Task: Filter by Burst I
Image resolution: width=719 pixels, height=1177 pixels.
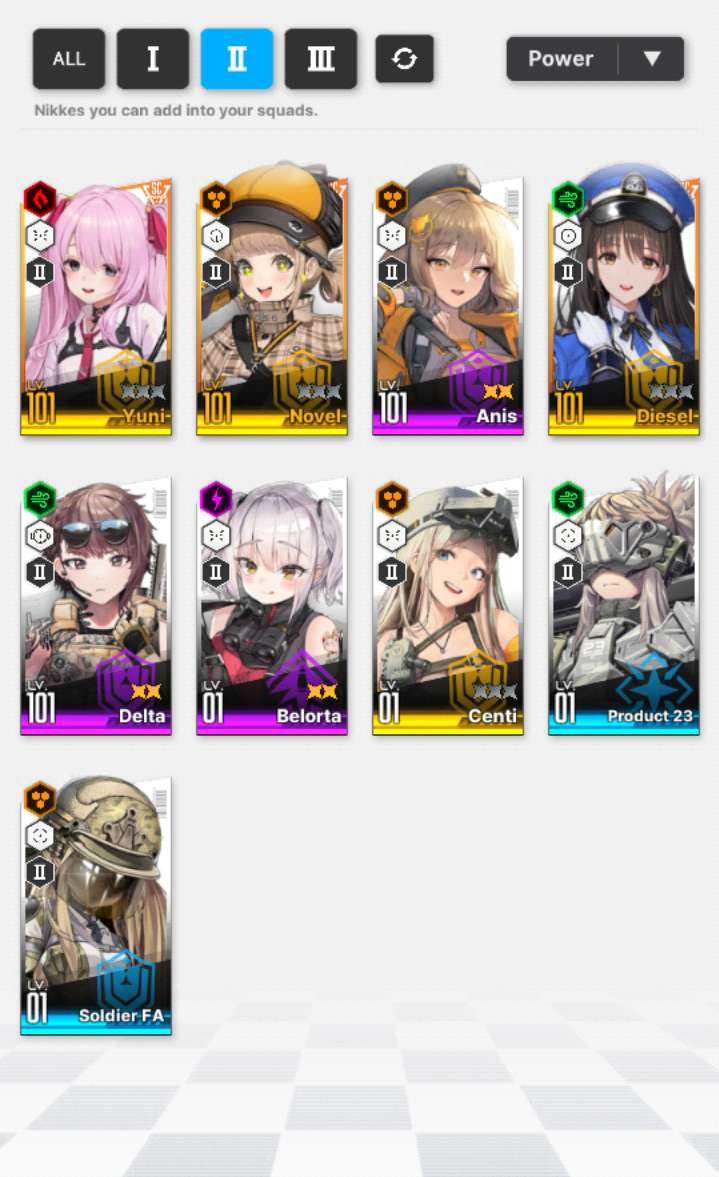Action: coord(153,59)
